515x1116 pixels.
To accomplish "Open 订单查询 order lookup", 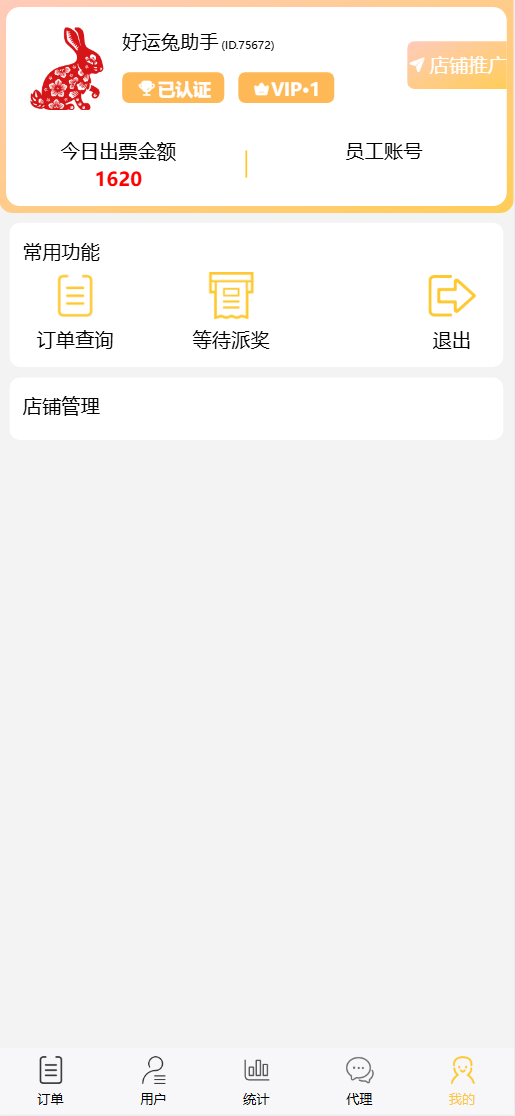I will click(75, 312).
